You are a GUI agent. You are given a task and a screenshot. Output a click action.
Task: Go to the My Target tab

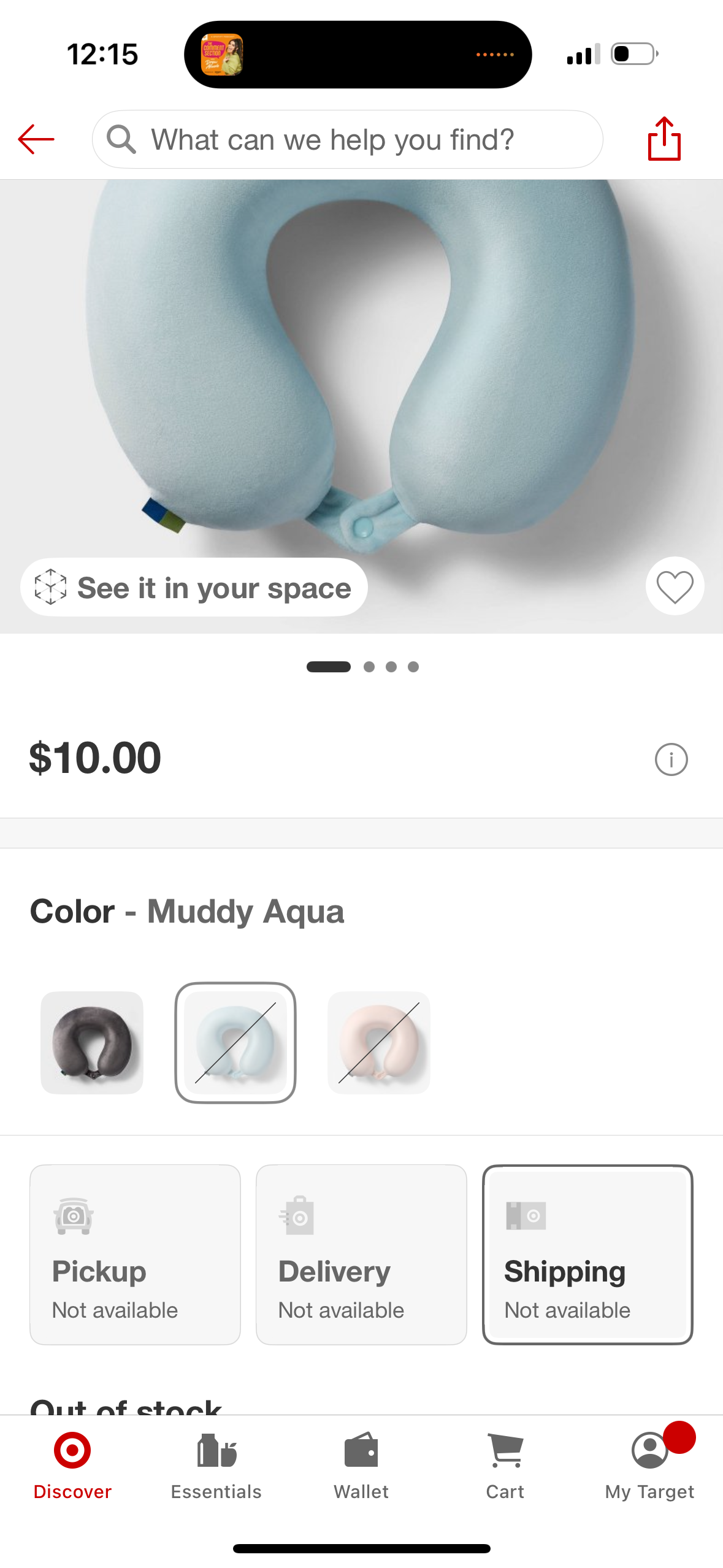point(649,1466)
